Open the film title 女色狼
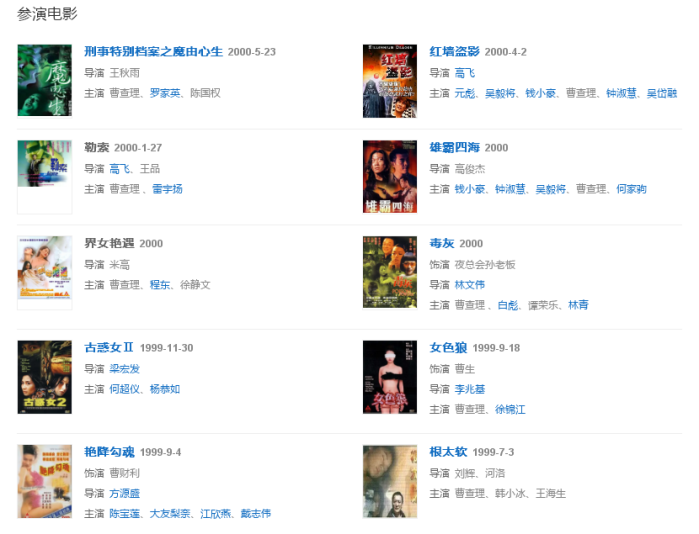The height and width of the screenshot is (534, 699). pyautogui.click(x=448, y=348)
